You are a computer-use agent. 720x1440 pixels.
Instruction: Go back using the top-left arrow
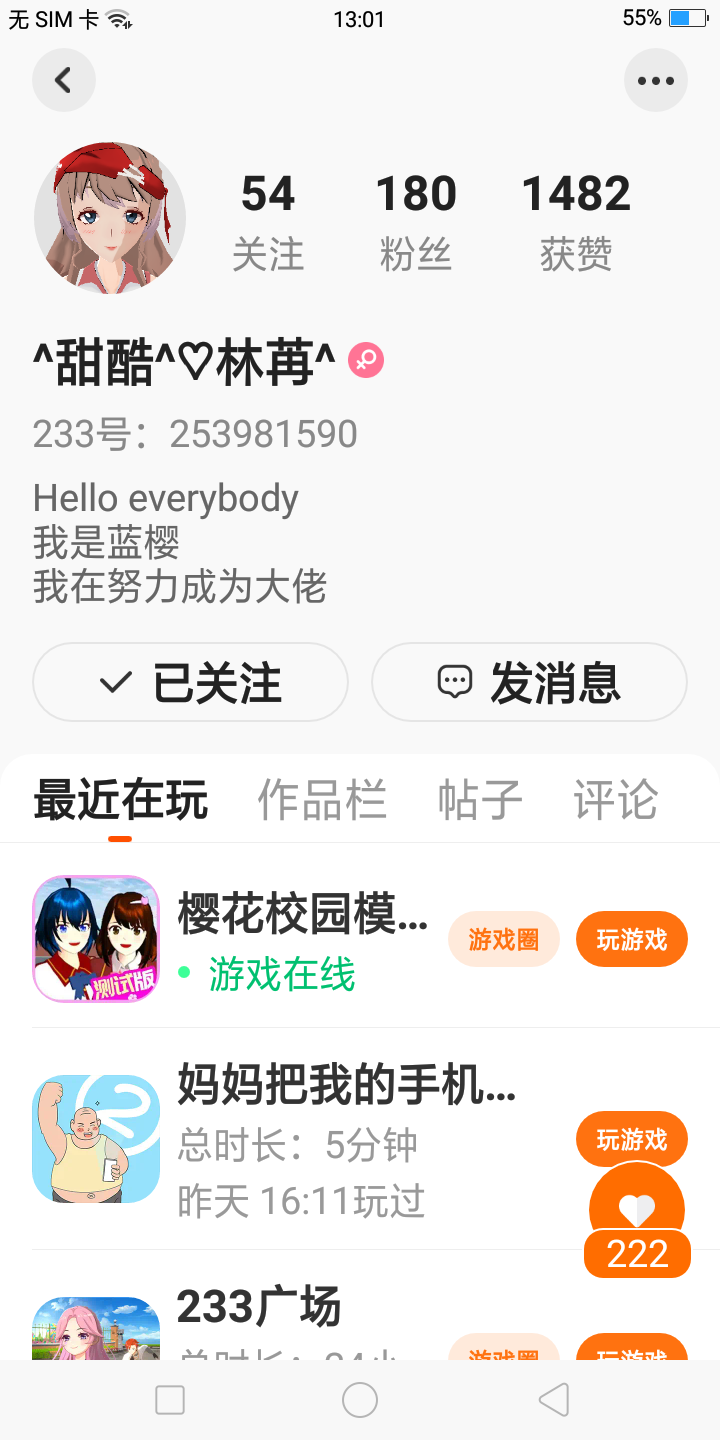click(64, 80)
